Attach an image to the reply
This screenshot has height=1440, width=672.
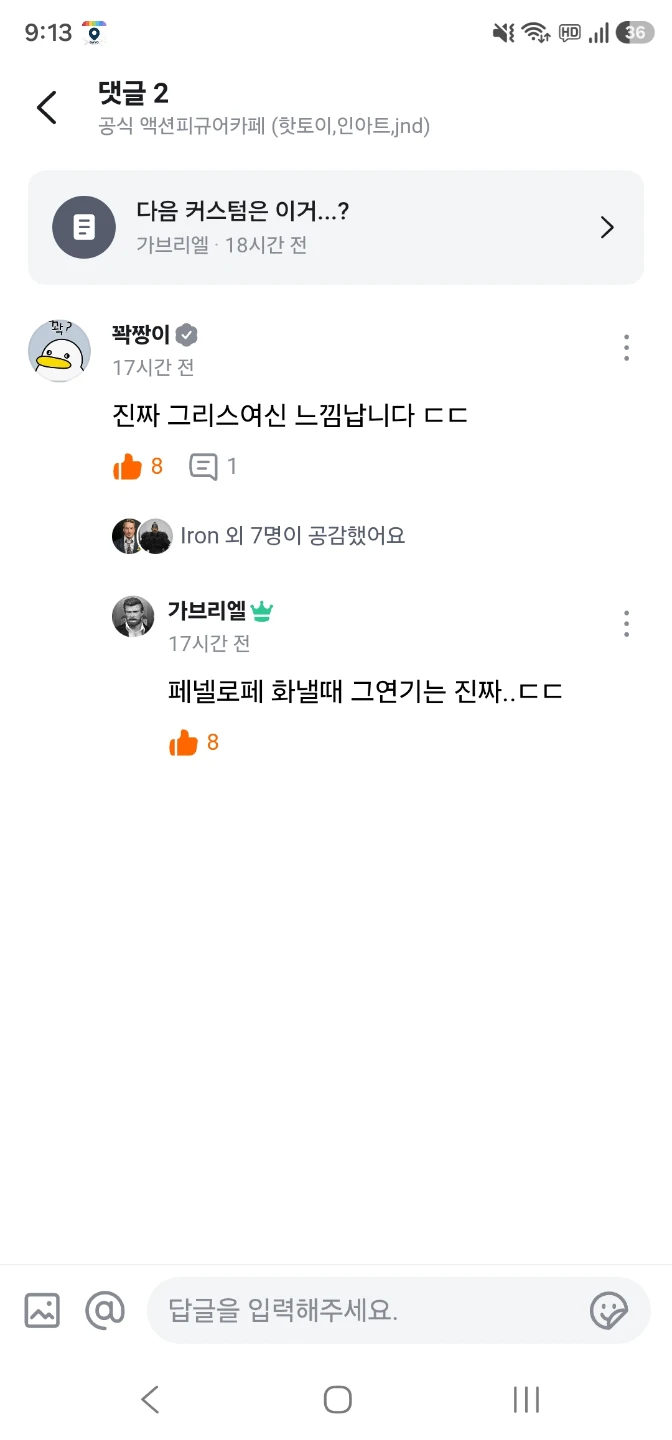click(42, 1310)
